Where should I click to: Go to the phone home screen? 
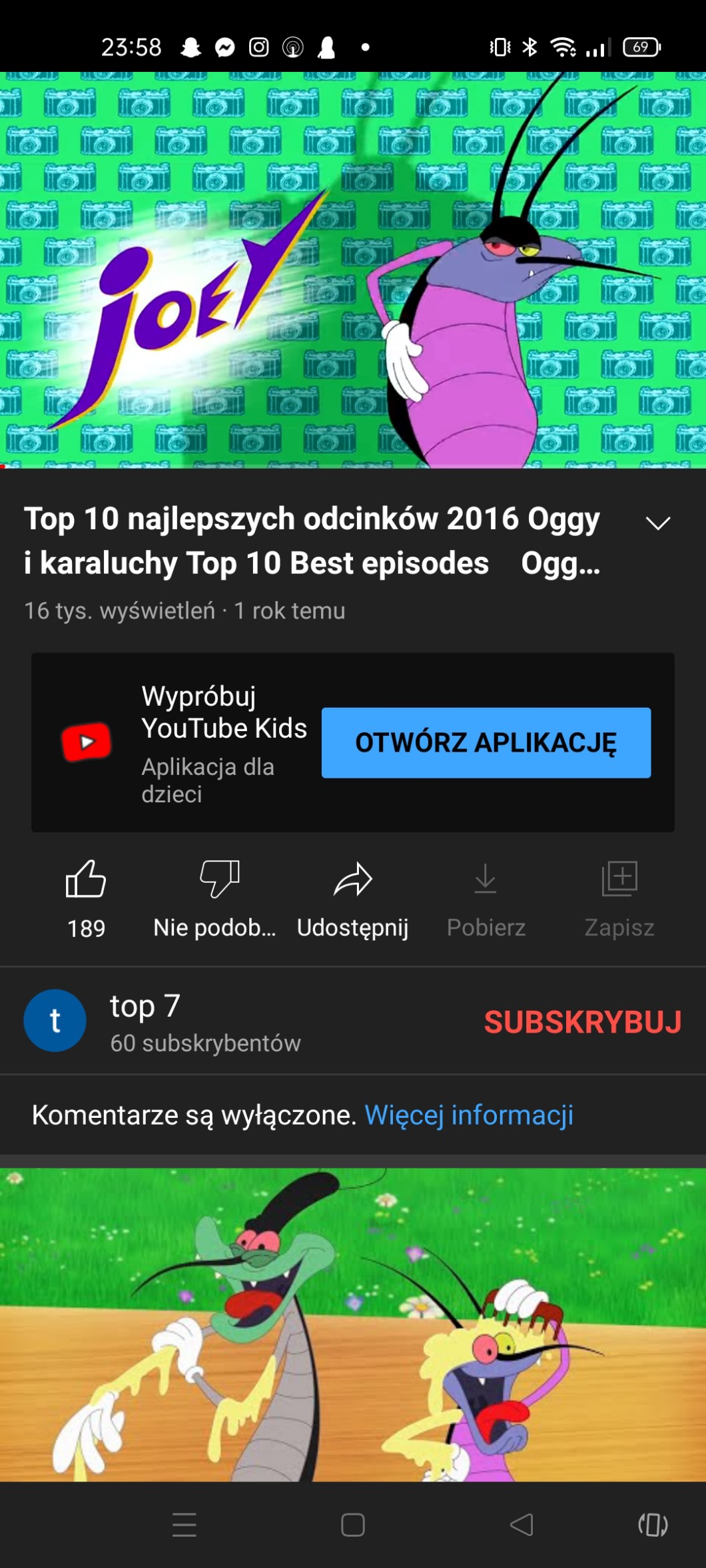(x=353, y=1525)
